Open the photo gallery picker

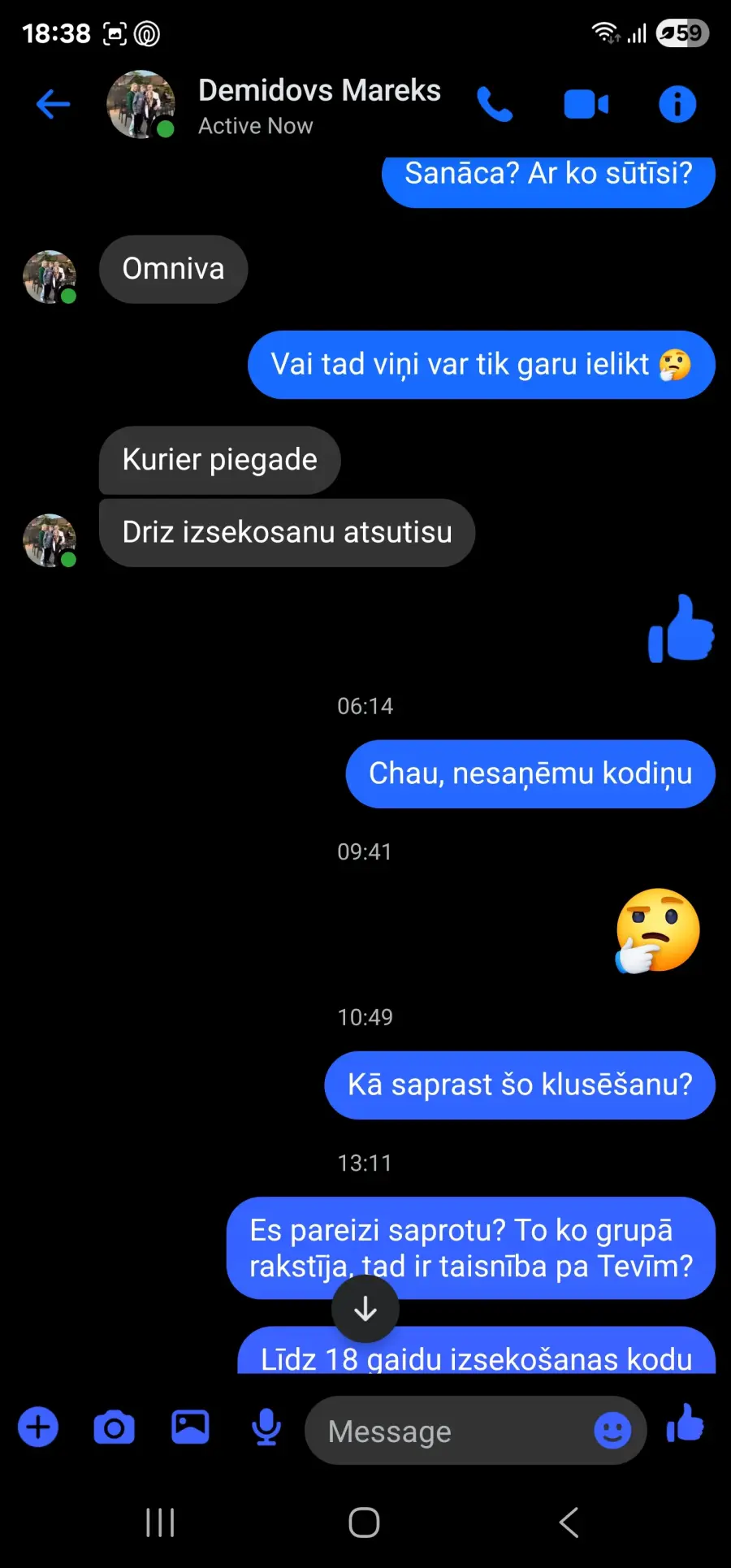pyautogui.click(x=190, y=1427)
